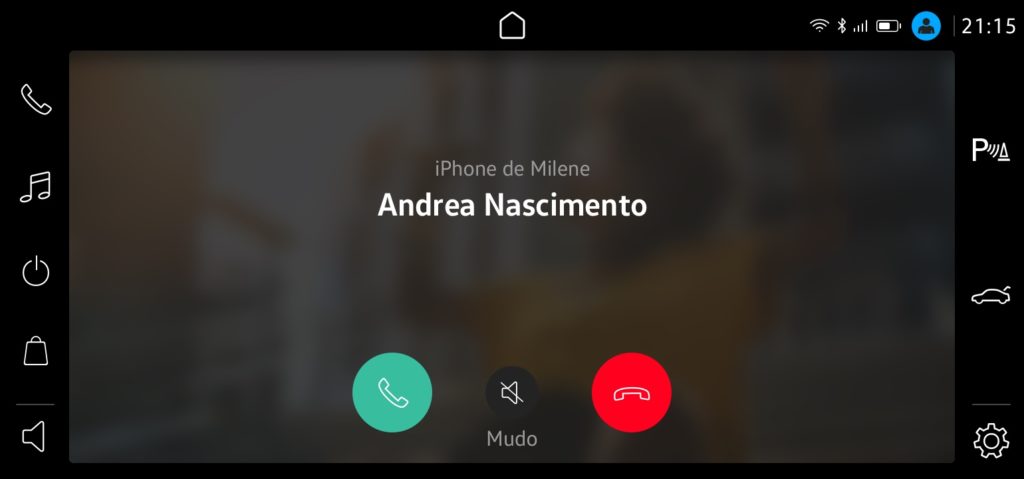The height and width of the screenshot is (479, 1024).
Task: Answer the call from Andrea Nascimento
Action: point(392,392)
